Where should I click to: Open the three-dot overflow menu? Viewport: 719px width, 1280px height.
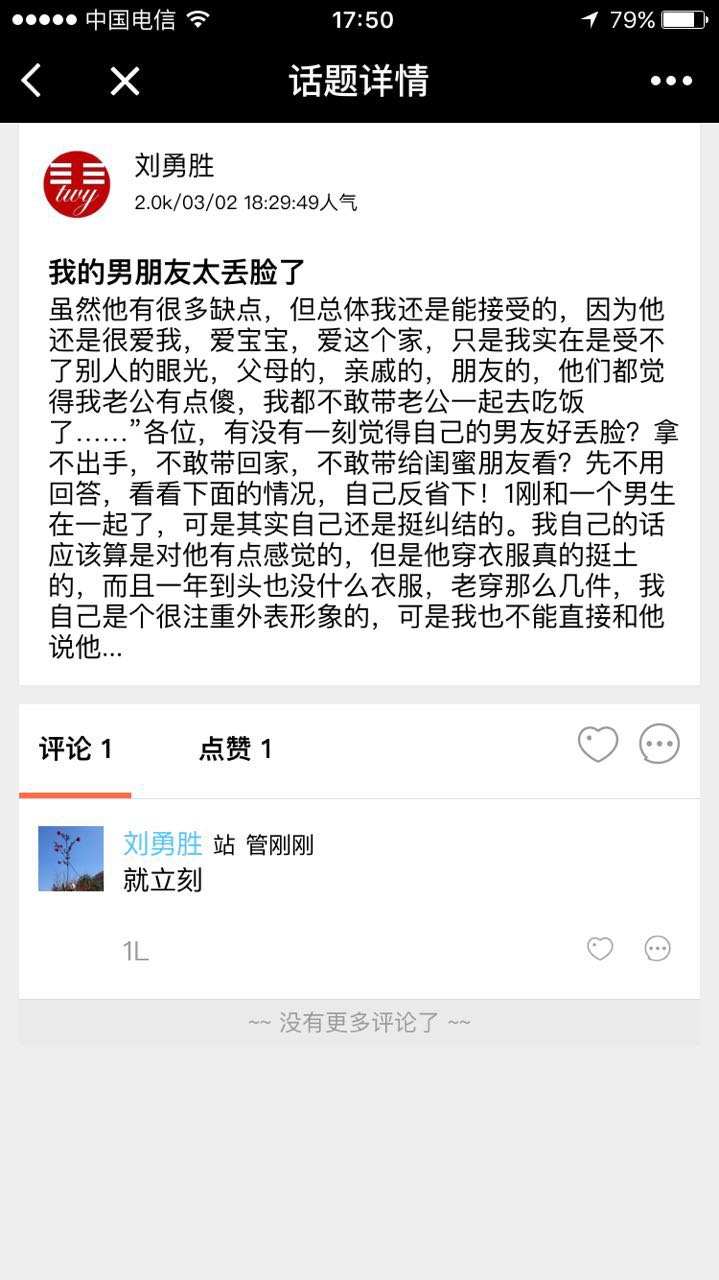click(x=671, y=81)
